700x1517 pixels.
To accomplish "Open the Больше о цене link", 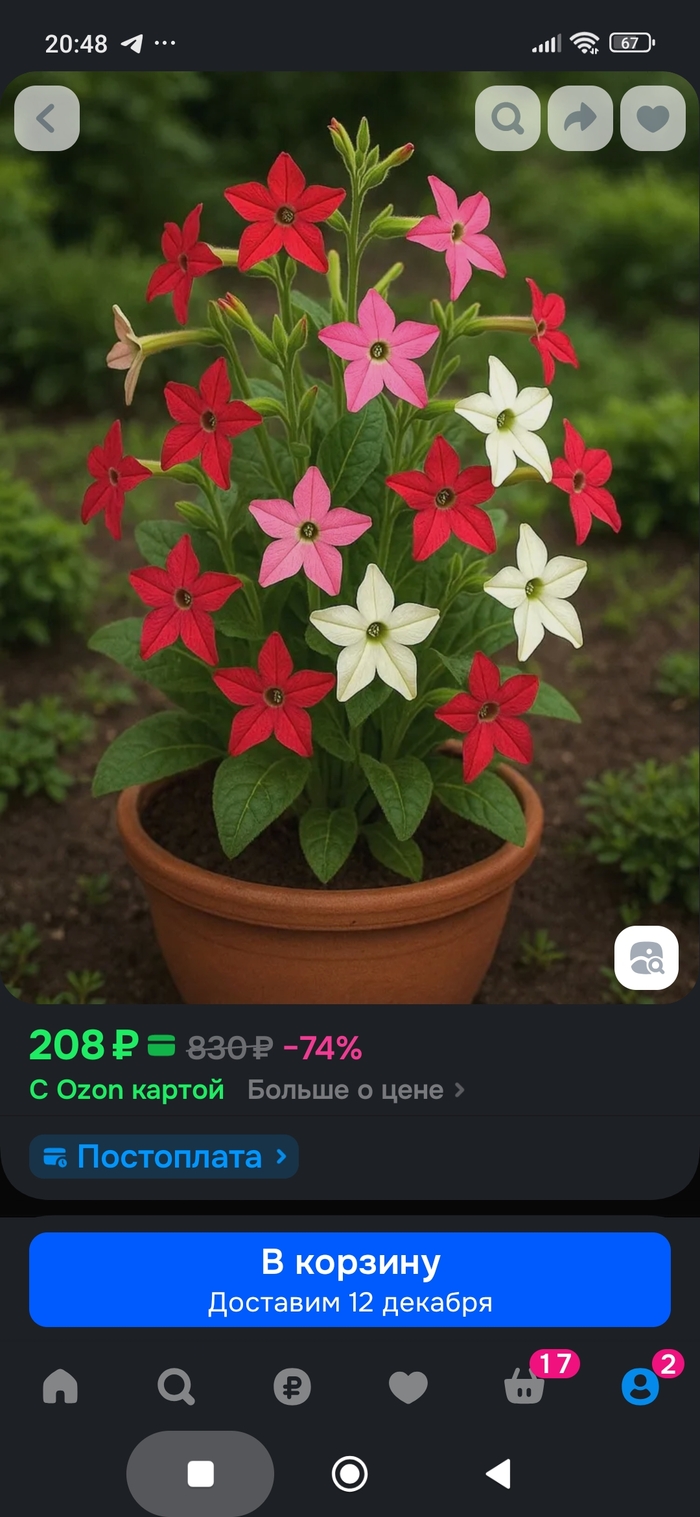I will coord(356,1090).
